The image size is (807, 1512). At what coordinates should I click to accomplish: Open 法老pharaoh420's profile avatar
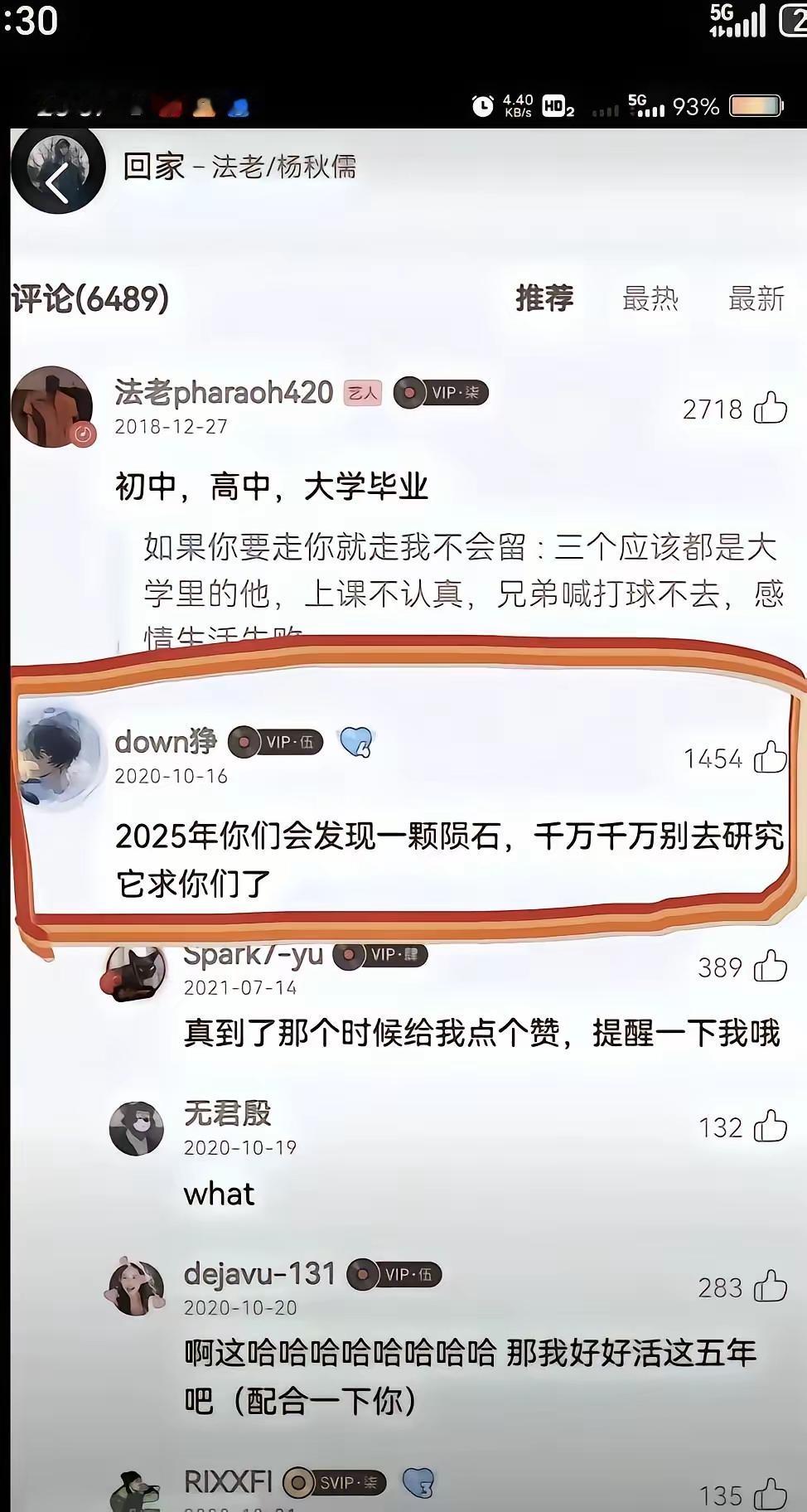pos(52,407)
